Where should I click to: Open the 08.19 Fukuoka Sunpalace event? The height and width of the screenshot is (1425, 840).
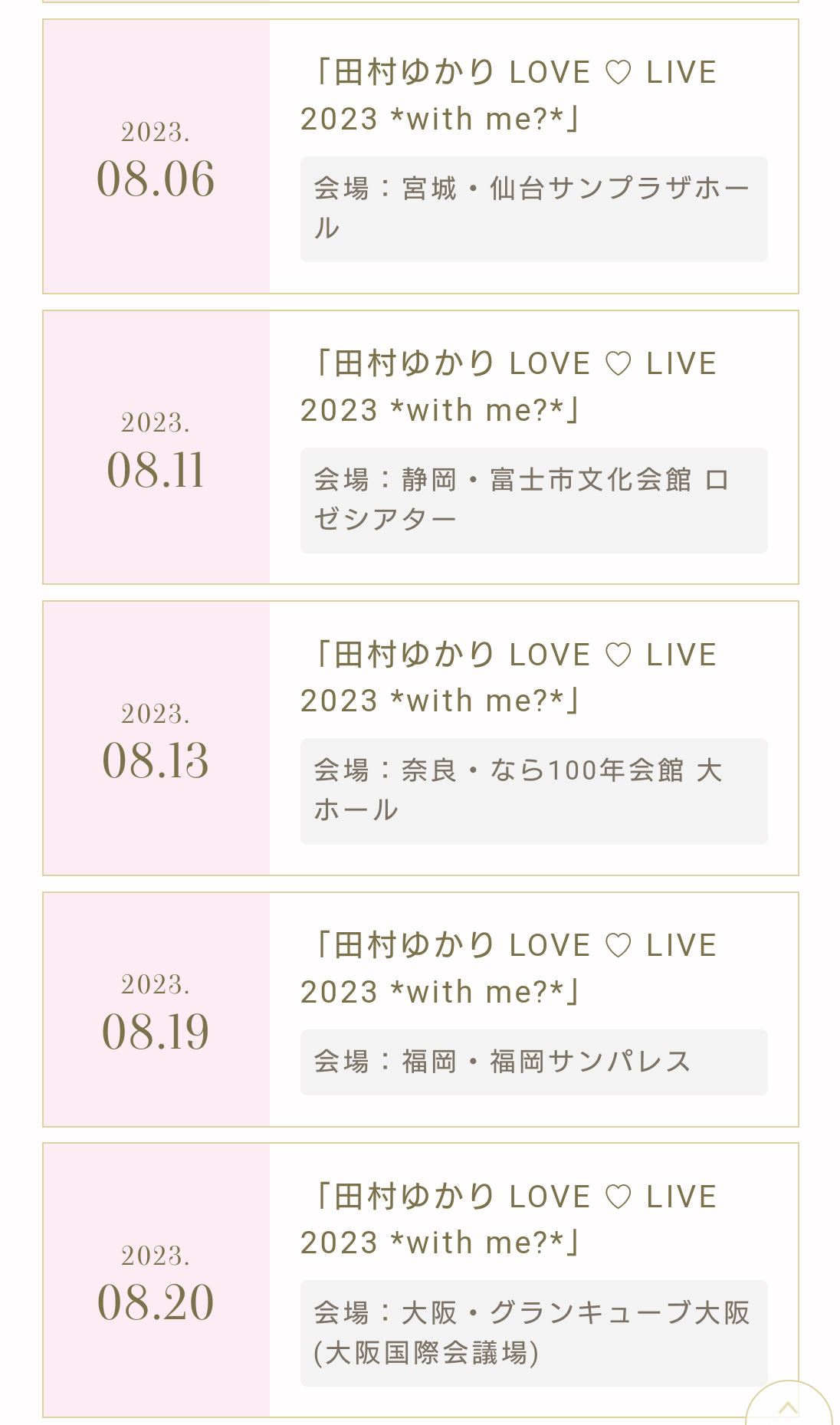coord(420,1010)
